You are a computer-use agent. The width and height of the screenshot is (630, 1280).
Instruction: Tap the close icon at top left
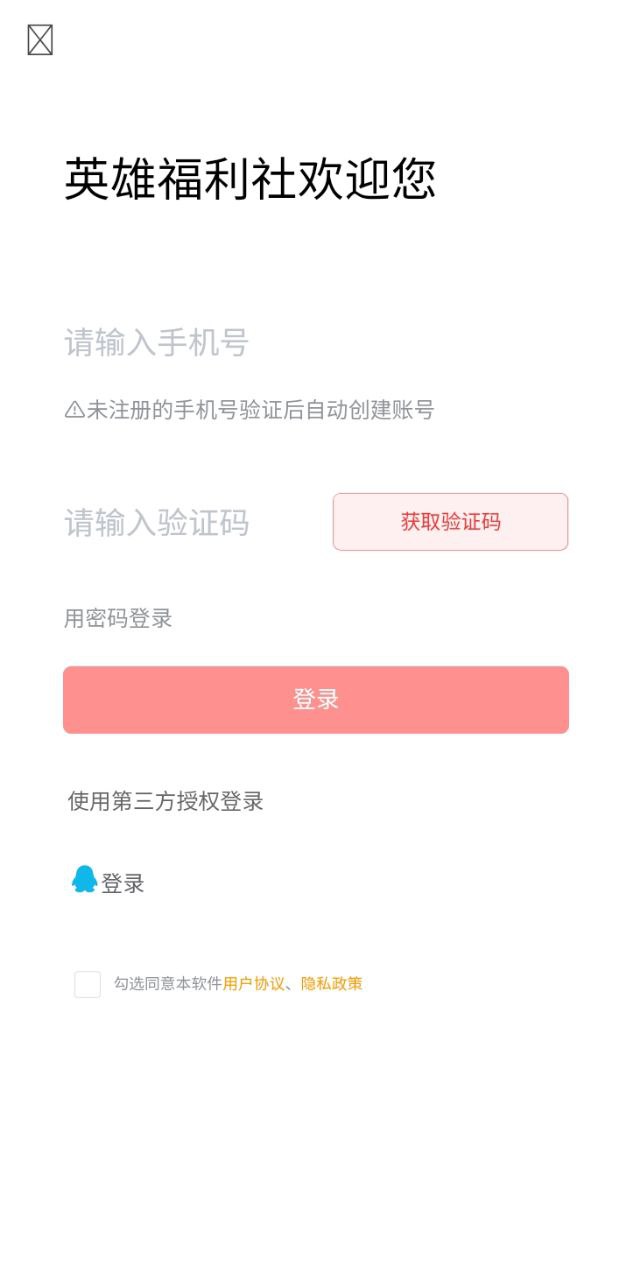coord(40,40)
